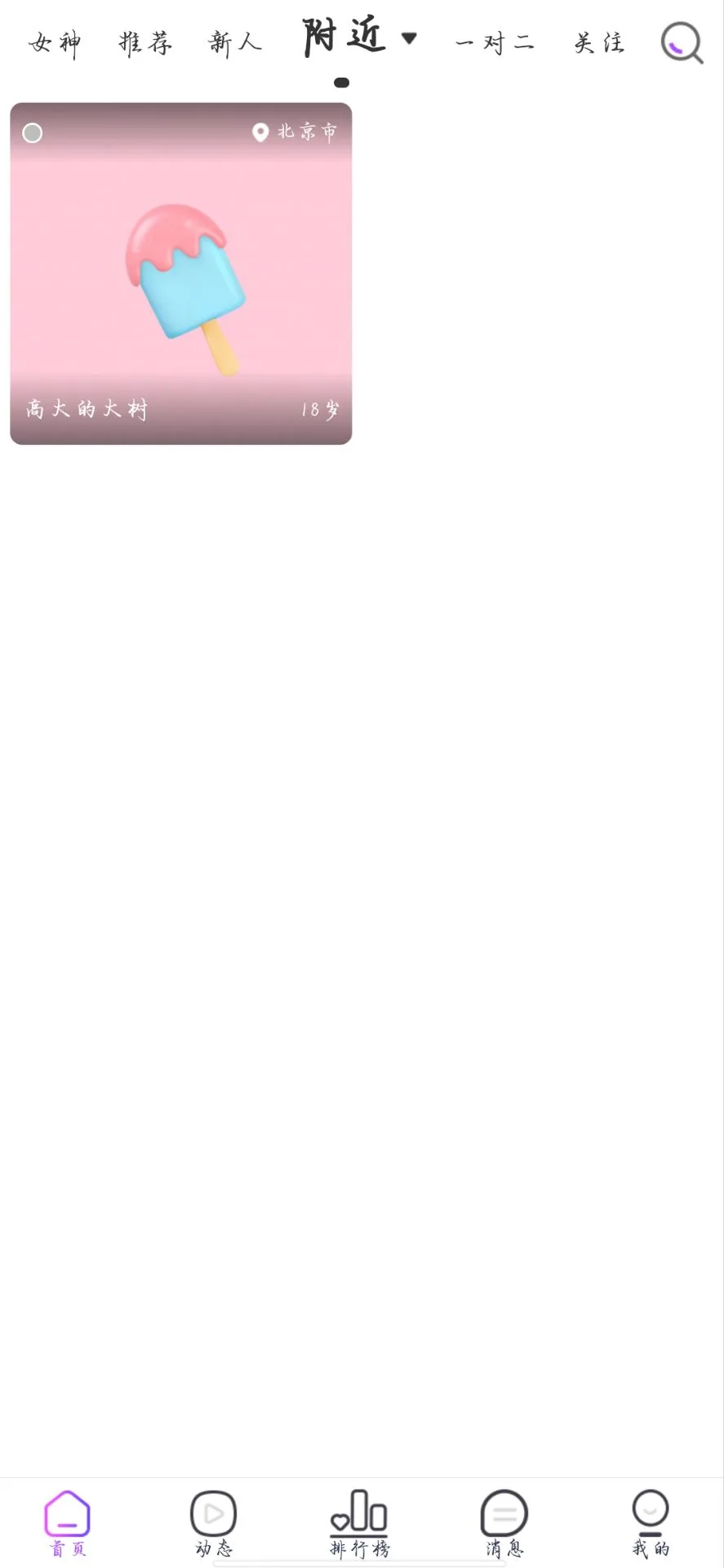
Task: Open the 排行榜 leaderboard tab
Action: click(359, 1524)
